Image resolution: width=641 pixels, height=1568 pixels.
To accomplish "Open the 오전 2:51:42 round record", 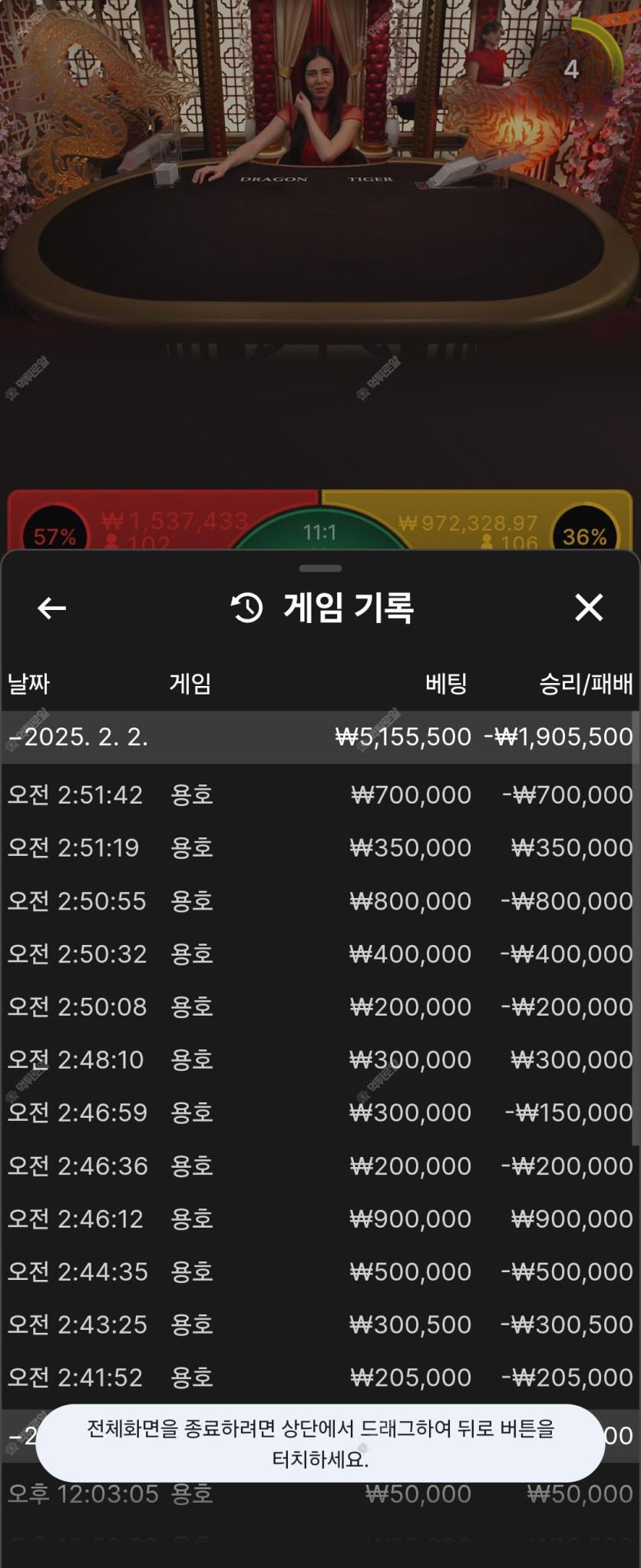I will point(319,794).
